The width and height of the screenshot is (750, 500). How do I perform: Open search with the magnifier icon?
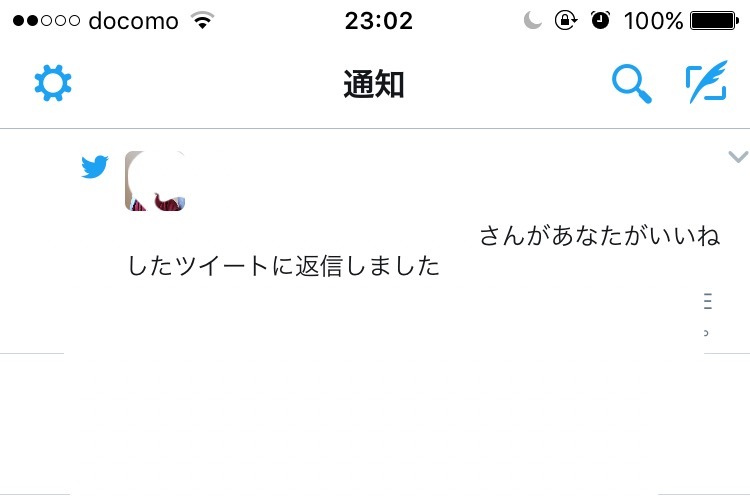tap(632, 84)
